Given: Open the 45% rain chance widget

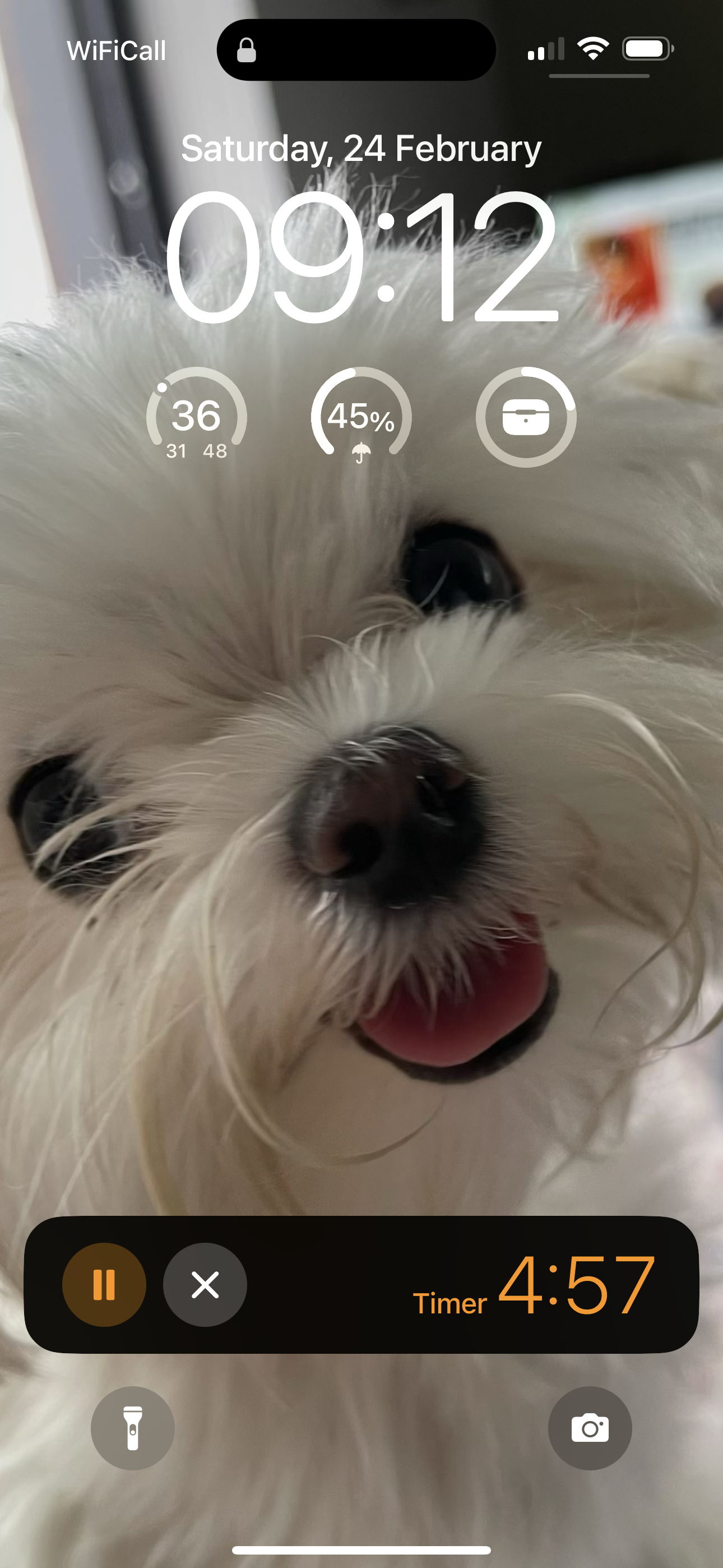Looking at the screenshot, I should [x=361, y=417].
